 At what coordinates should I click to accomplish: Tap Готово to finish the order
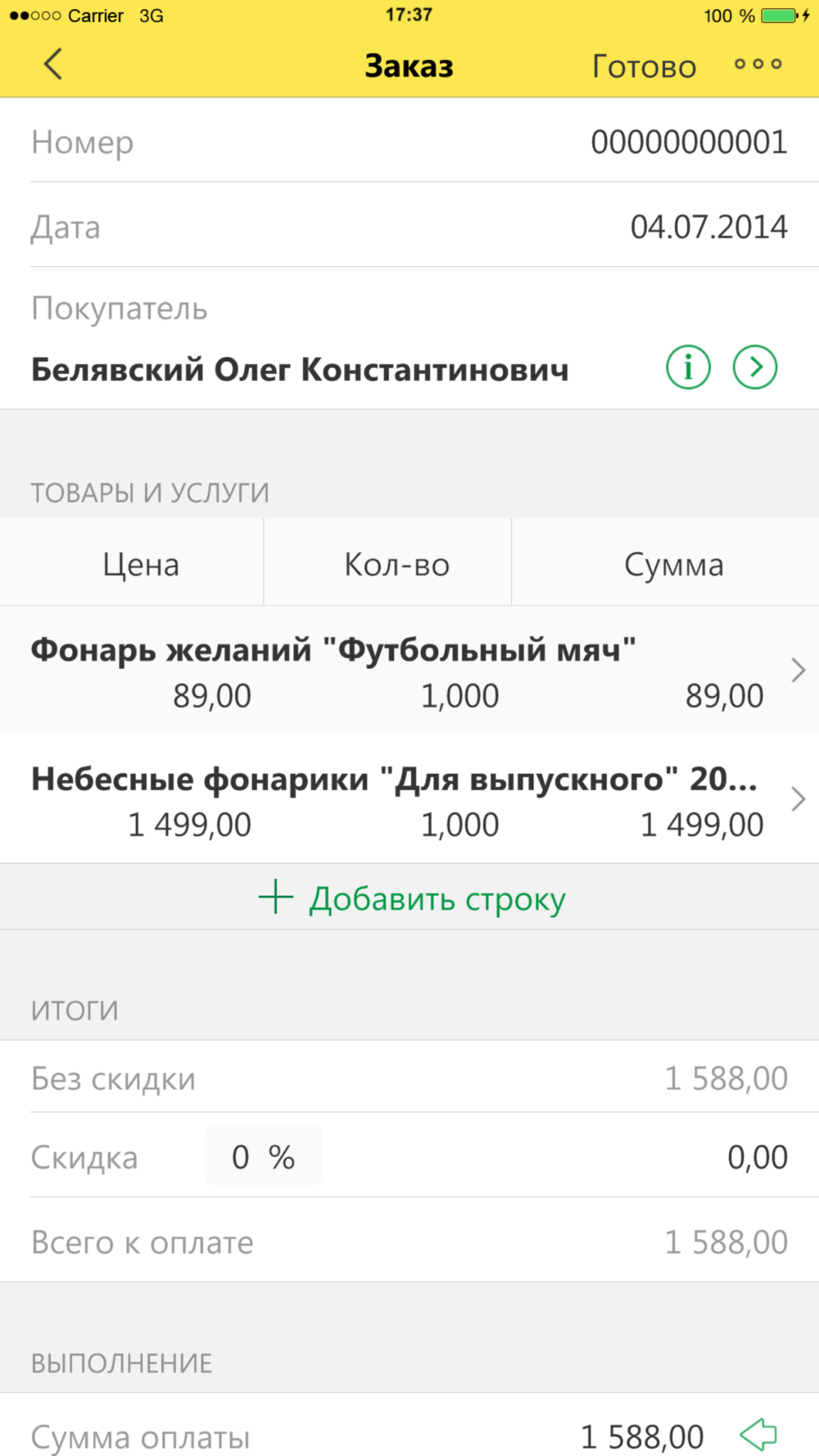644,66
